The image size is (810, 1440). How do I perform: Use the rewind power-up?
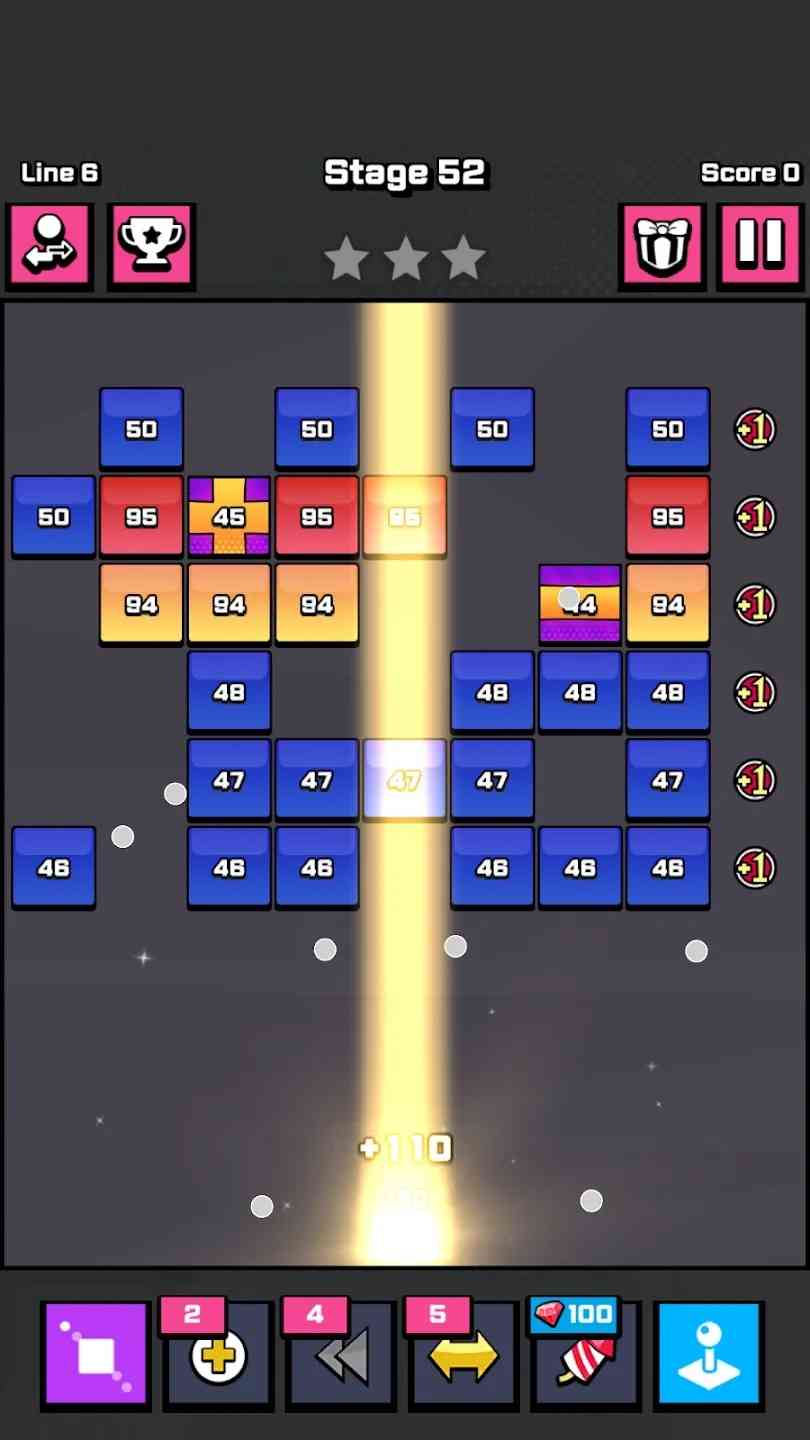tap(340, 1356)
